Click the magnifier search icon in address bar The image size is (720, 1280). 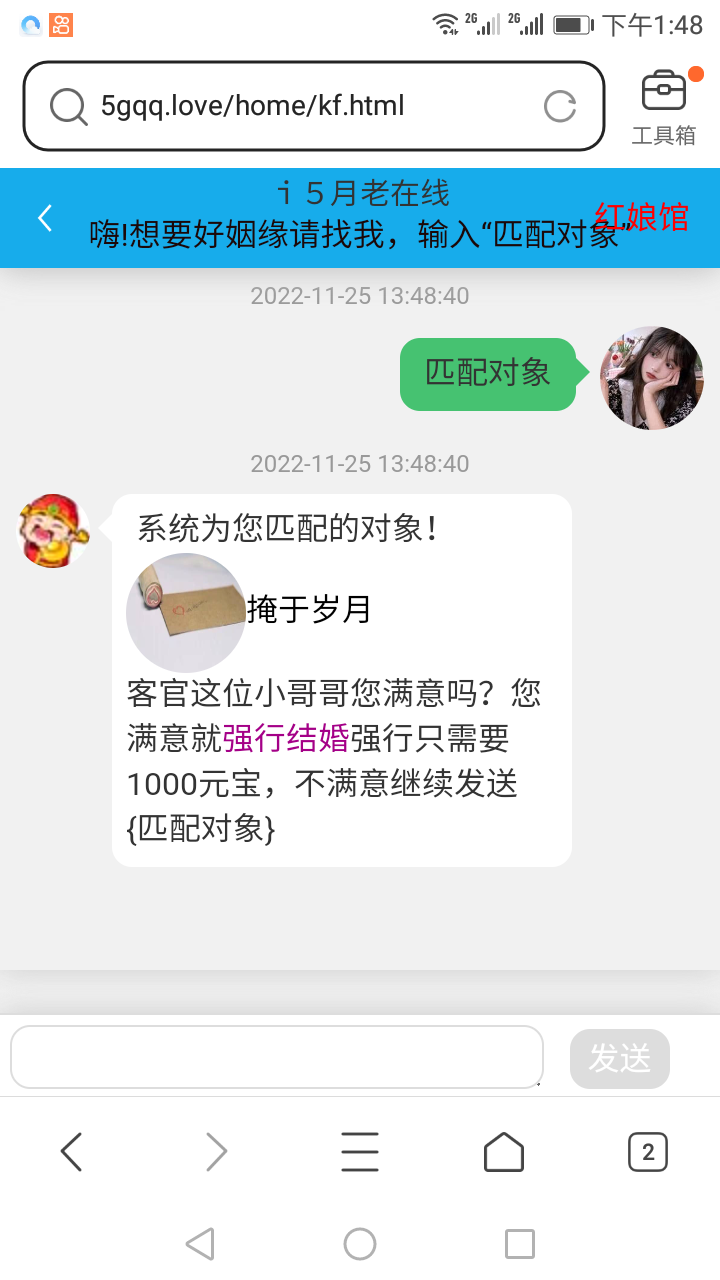coord(67,104)
